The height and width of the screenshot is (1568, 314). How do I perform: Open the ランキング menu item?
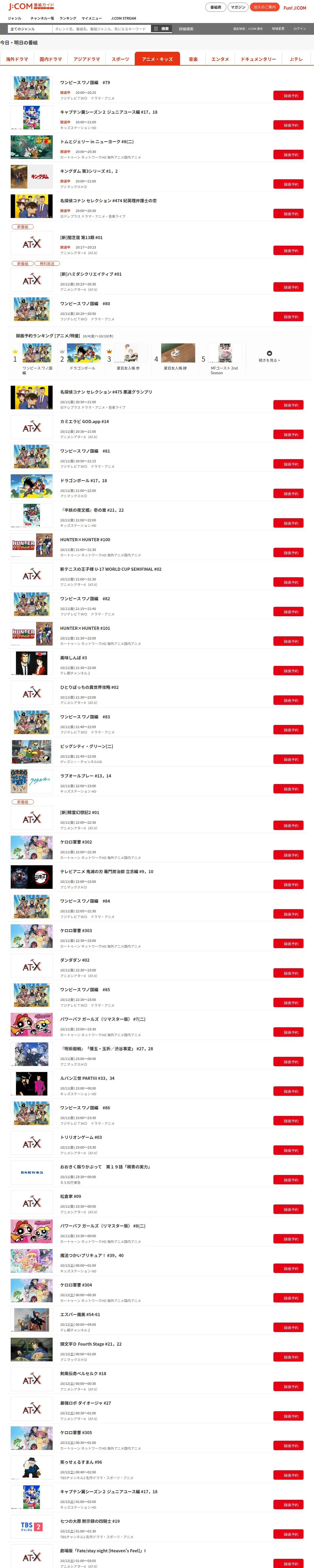click(x=68, y=18)
